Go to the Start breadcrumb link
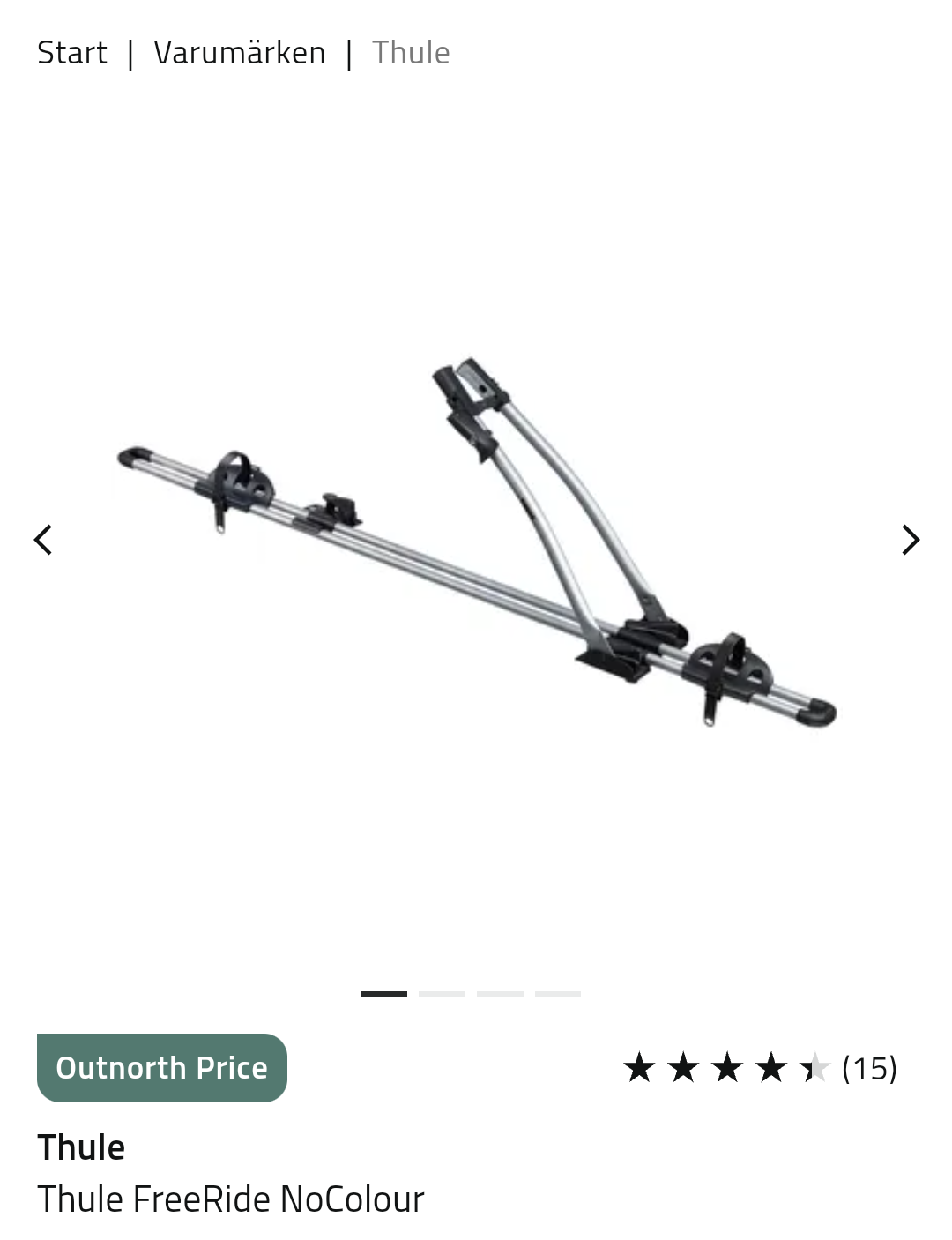 coord(71,53)
